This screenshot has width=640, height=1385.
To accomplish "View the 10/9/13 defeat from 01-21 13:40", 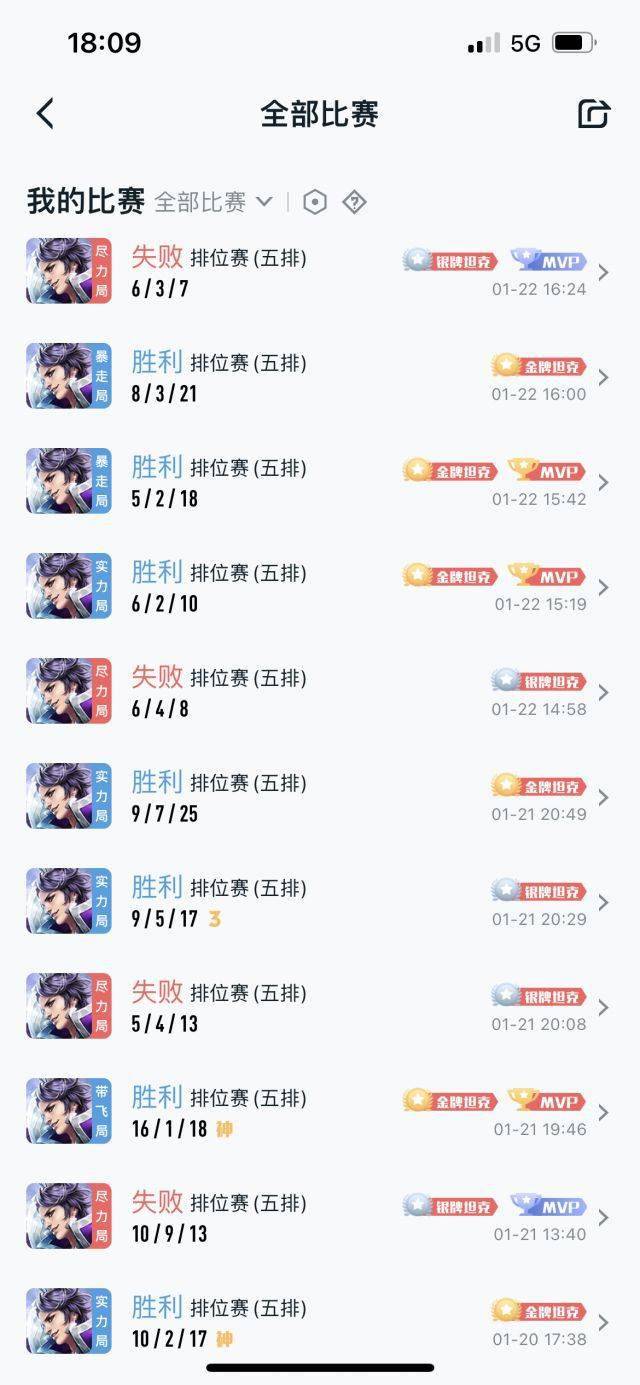I will click(320, 1217).
